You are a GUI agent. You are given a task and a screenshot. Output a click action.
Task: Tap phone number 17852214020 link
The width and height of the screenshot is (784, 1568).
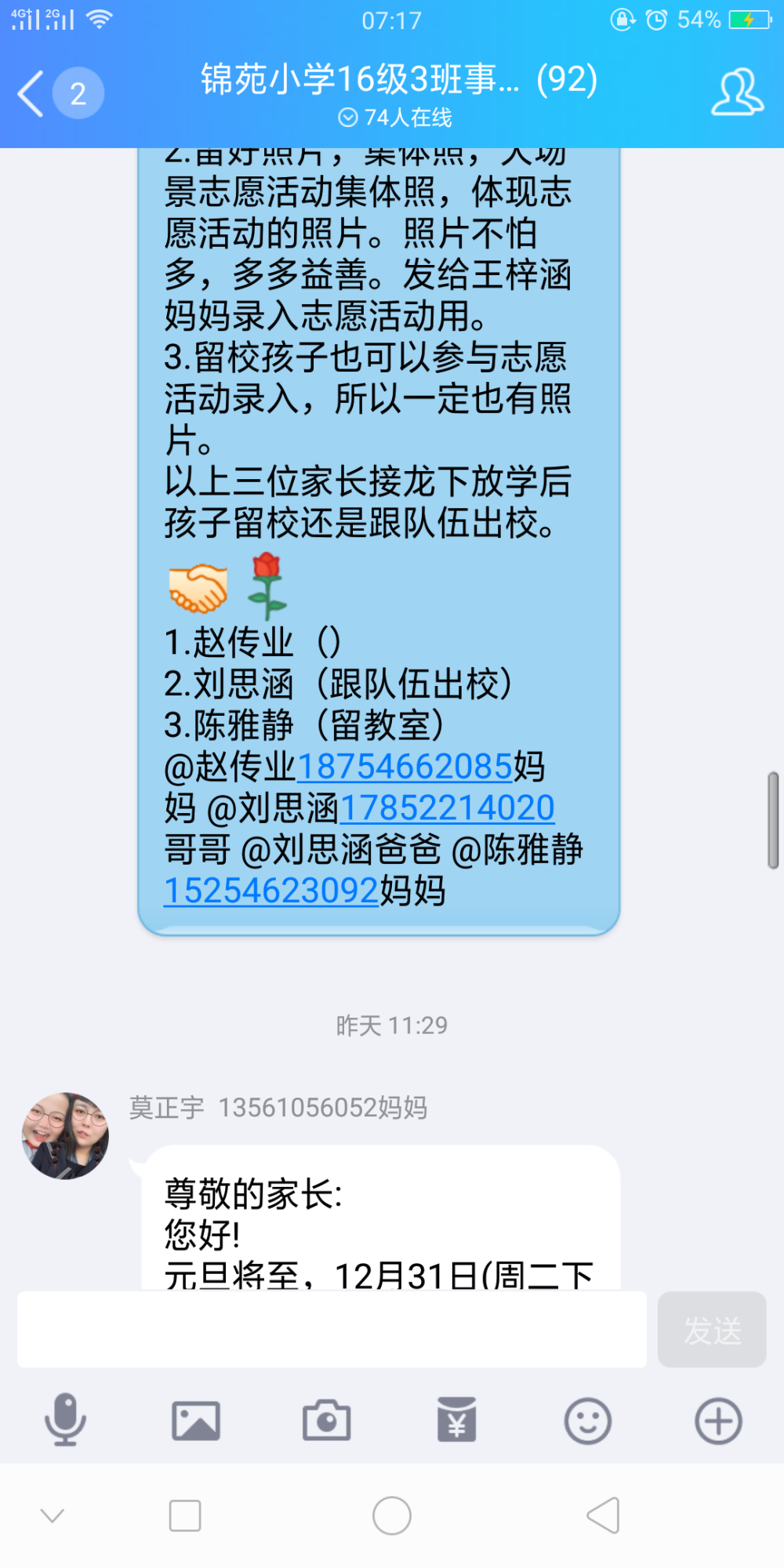pos(448,808)
